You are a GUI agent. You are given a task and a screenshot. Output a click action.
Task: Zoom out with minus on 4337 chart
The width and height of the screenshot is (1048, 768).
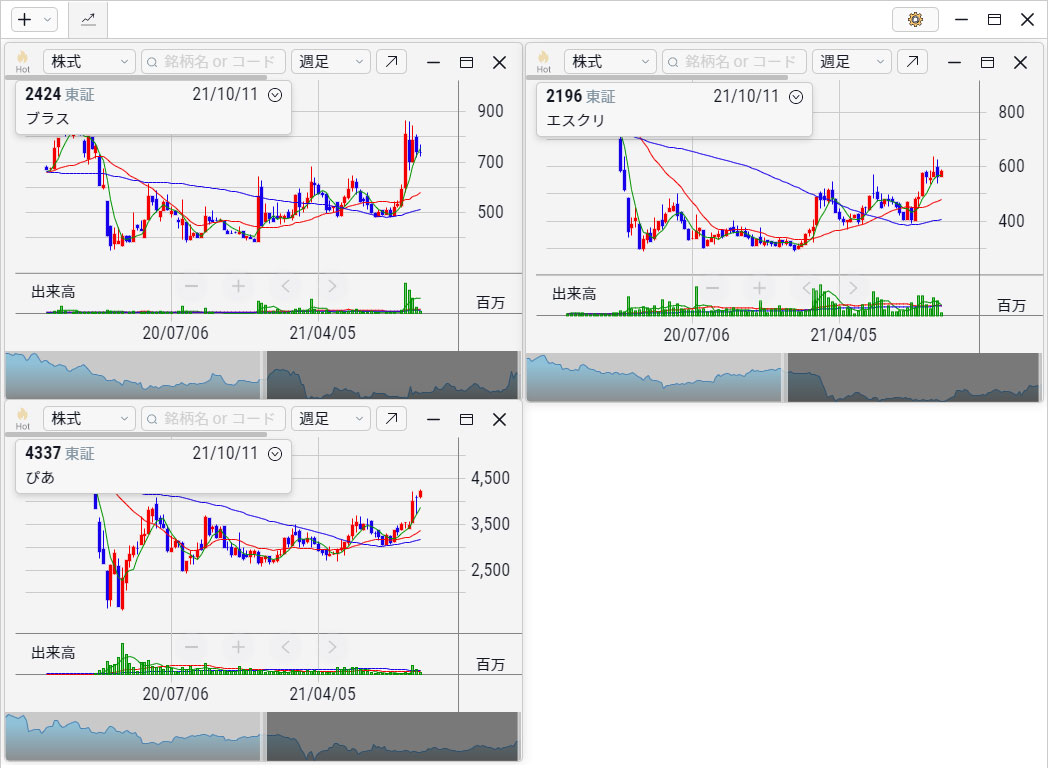(x=192, y=646)
